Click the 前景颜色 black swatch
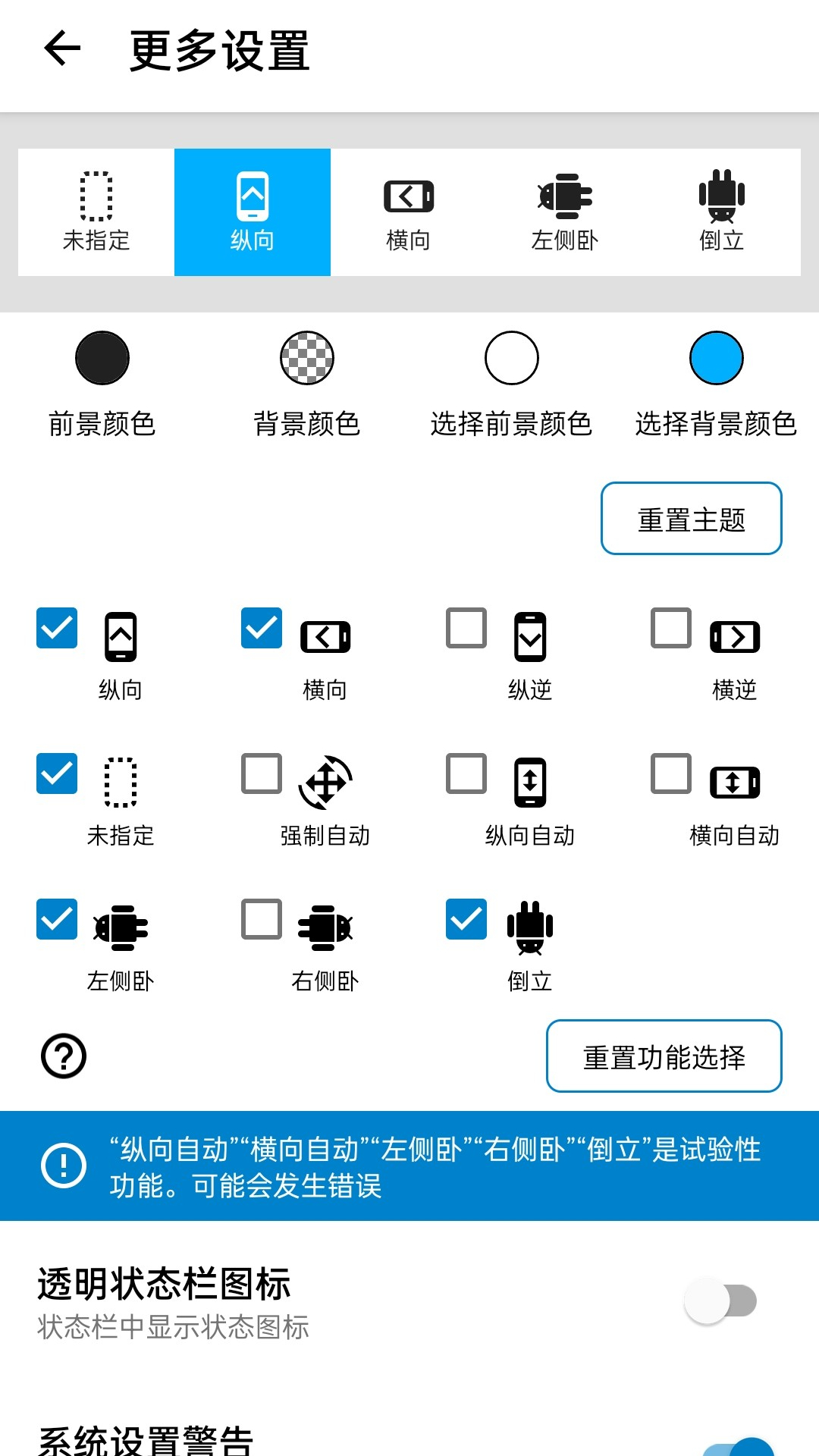The image size is (819, 1456). tap(102, 357)
